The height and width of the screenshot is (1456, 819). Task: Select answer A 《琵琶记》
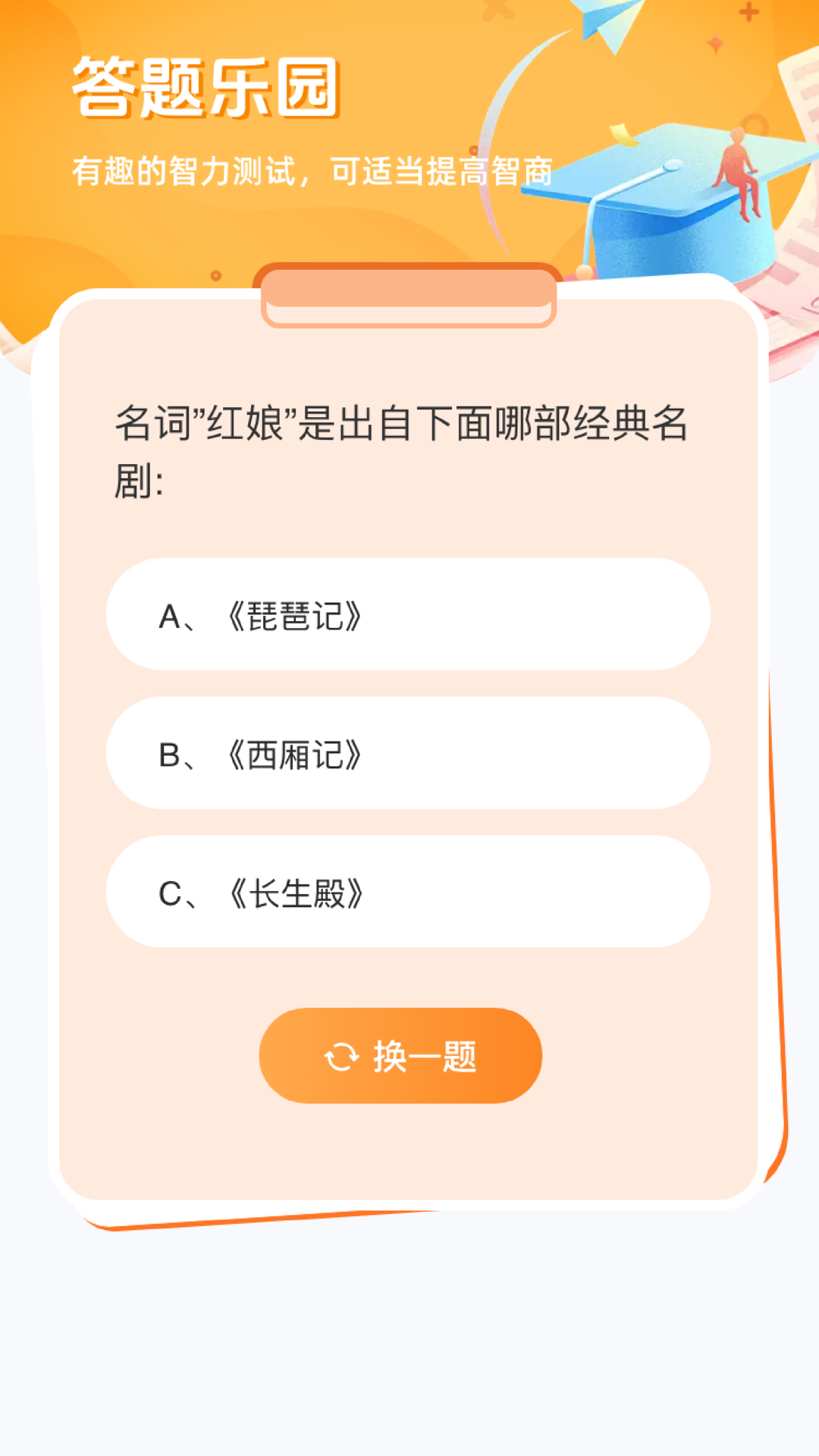pos(409,614)
